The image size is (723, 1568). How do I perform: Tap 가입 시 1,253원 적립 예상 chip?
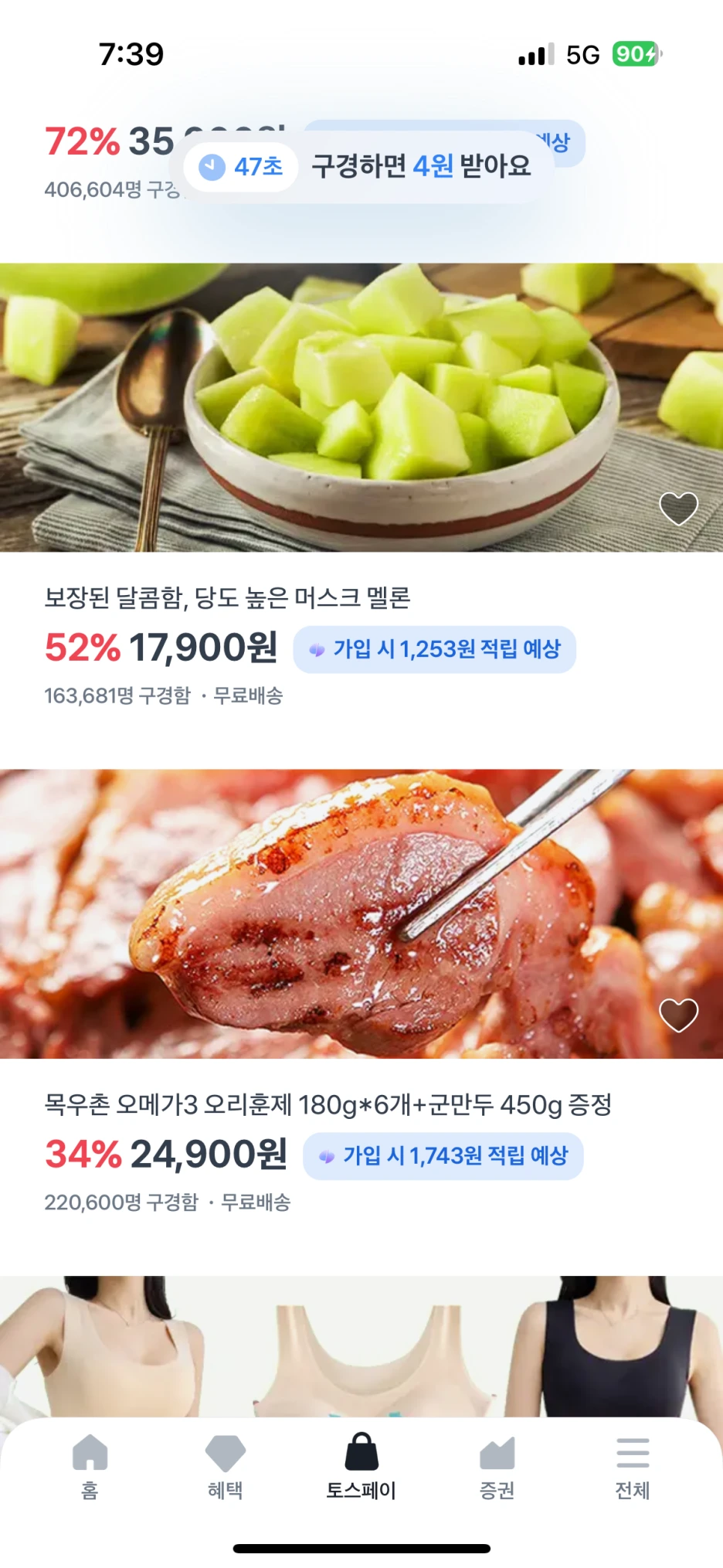coord(434,649)
